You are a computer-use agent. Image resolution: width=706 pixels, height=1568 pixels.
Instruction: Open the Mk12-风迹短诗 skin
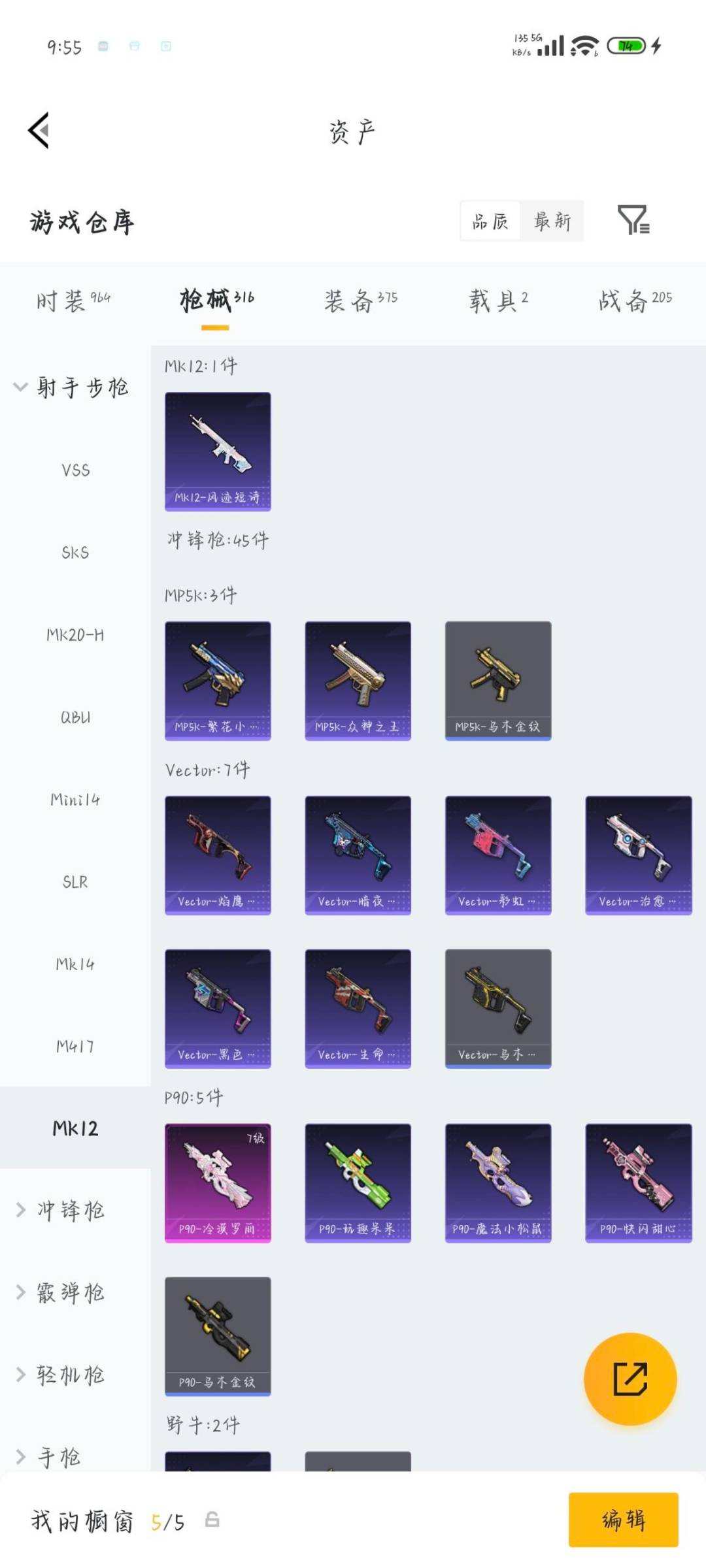pyautogui.click(x=218, y=451)
